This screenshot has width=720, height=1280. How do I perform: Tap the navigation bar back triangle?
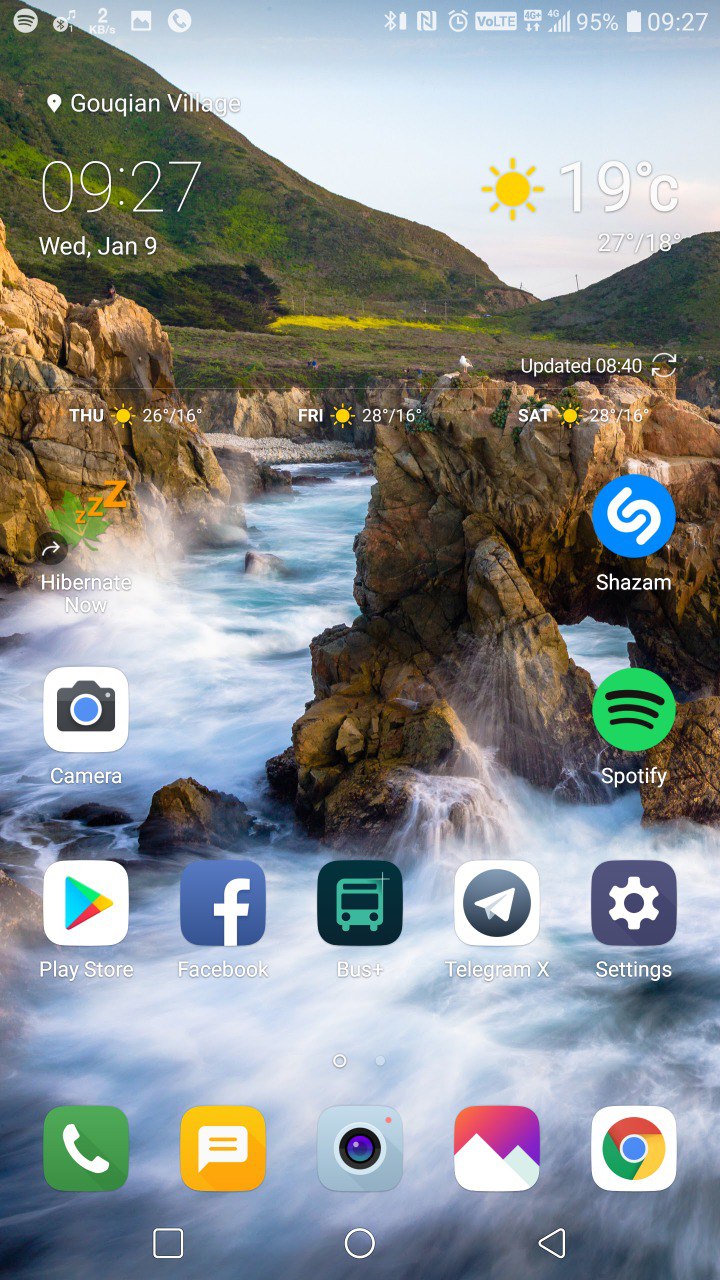tap(552, 1243)
